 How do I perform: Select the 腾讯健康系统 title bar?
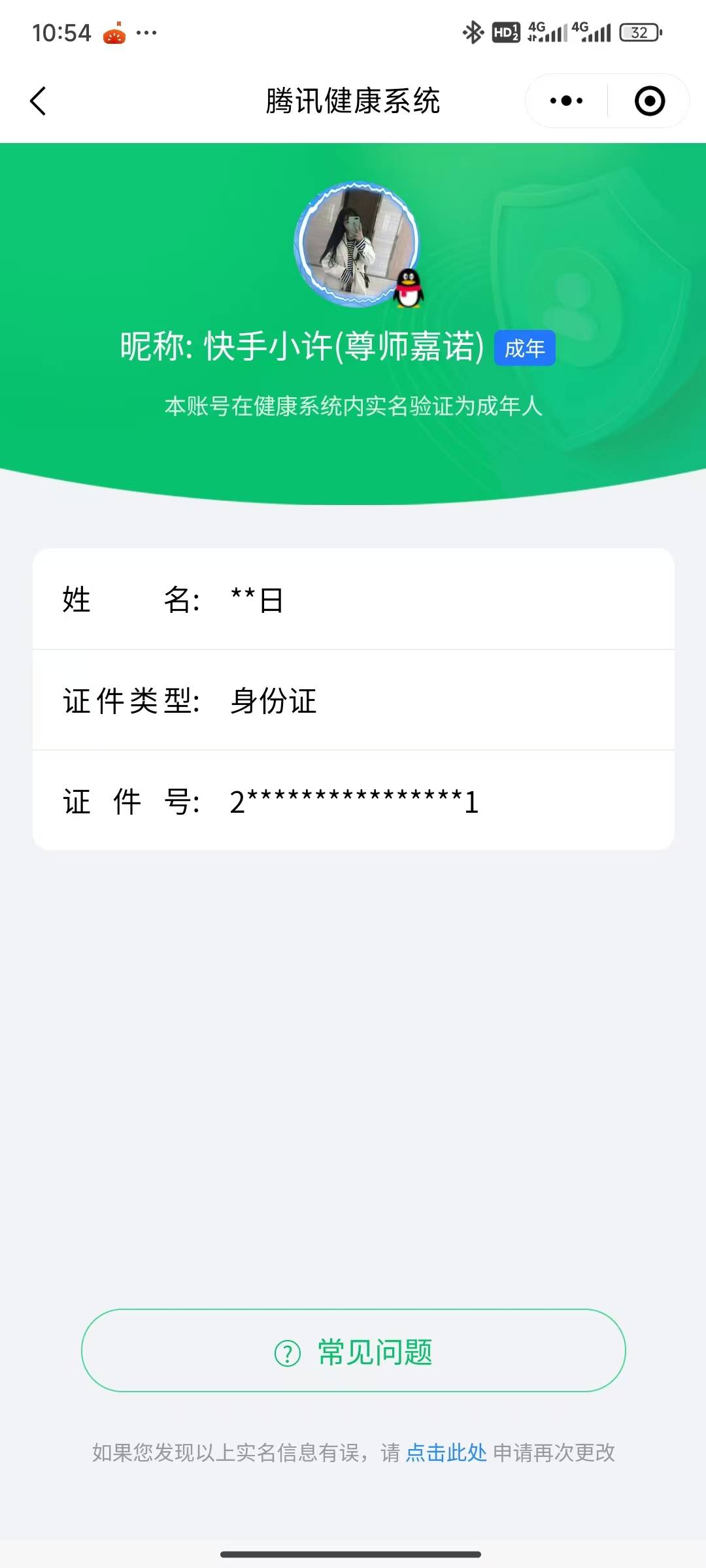coord(353,101)
